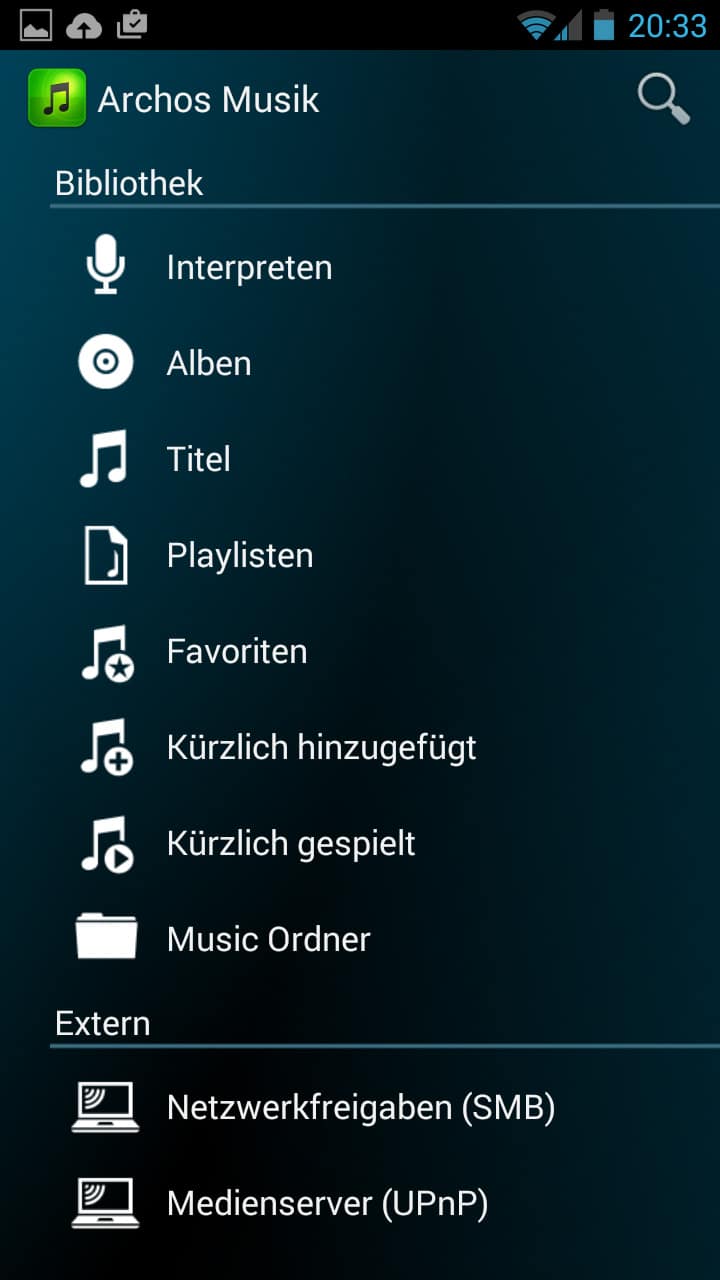Show all Titel
Image resolution: width=720 pixels, height=1280 pixels.
click(199, 459)
